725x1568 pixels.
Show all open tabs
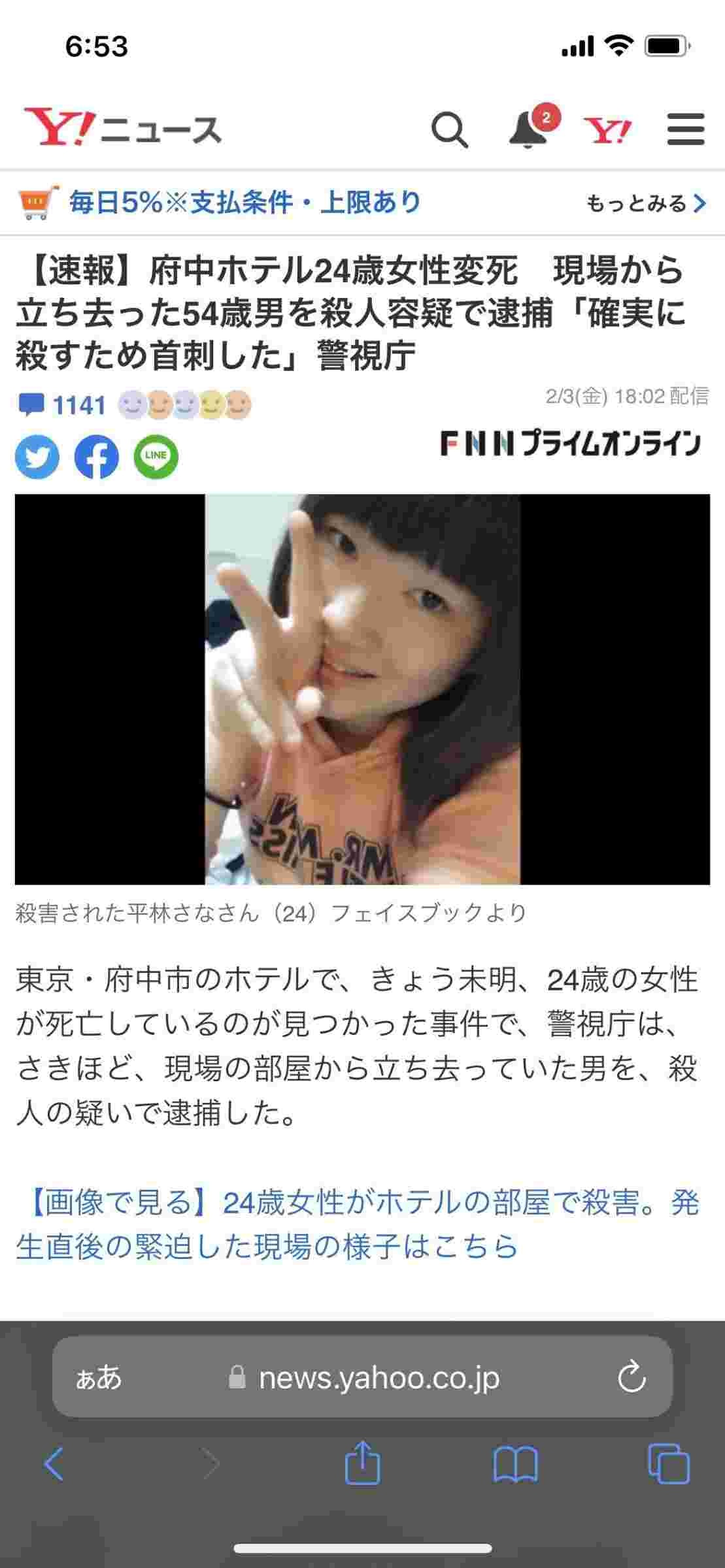click(x=668, y=1464)
